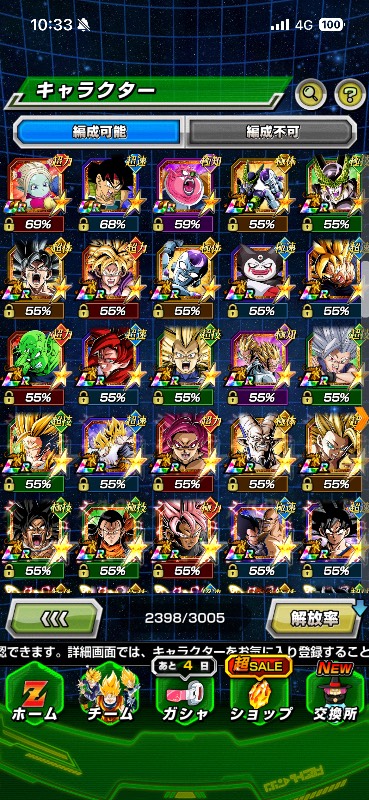Viewport: 369px width, 800px height.
Task: Tap the orange arrow on the right edge
Action: click(x=363, y=418)
